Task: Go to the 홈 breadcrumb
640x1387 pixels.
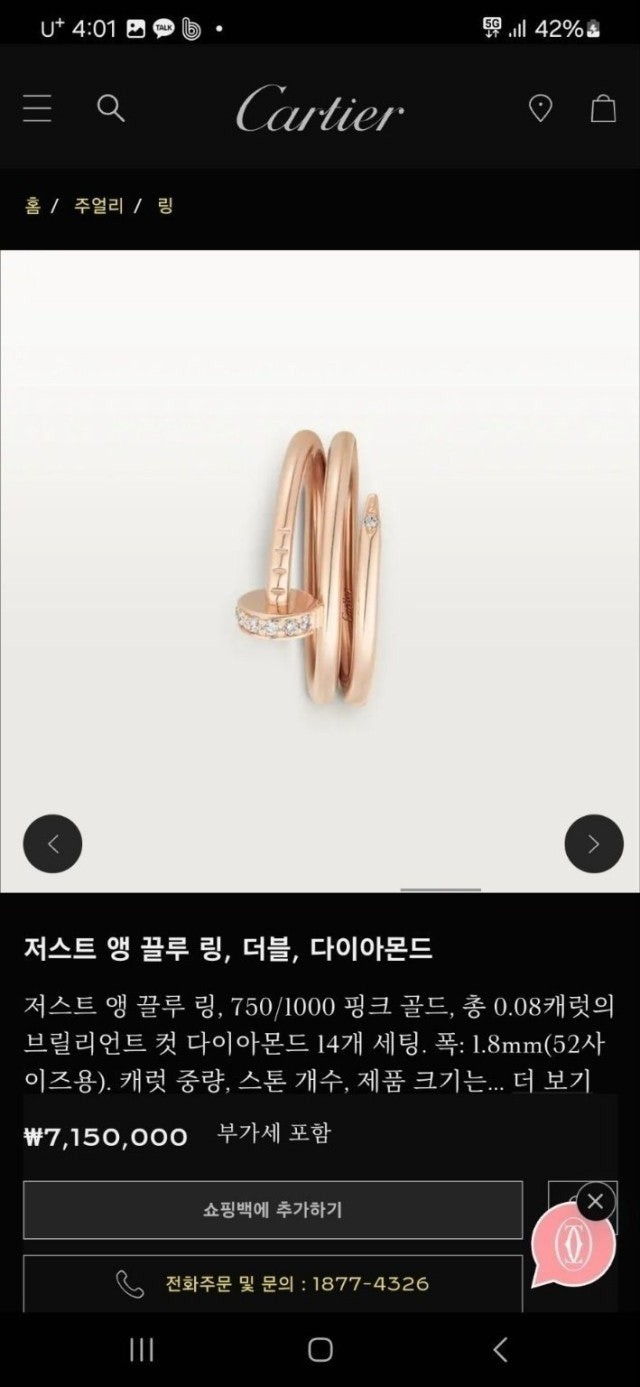Action: (x=33, y=206)
